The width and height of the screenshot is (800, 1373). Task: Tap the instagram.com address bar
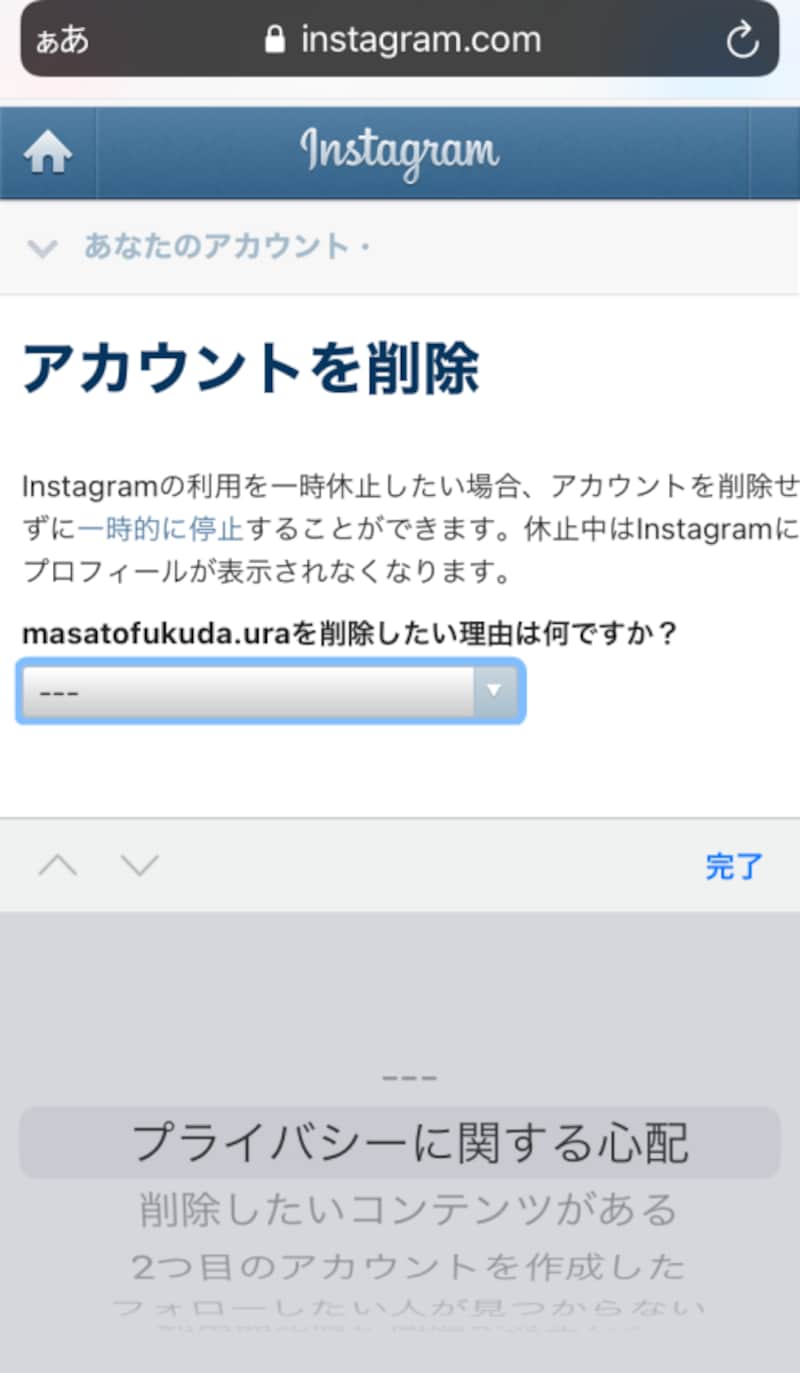[x=403, y=40]
